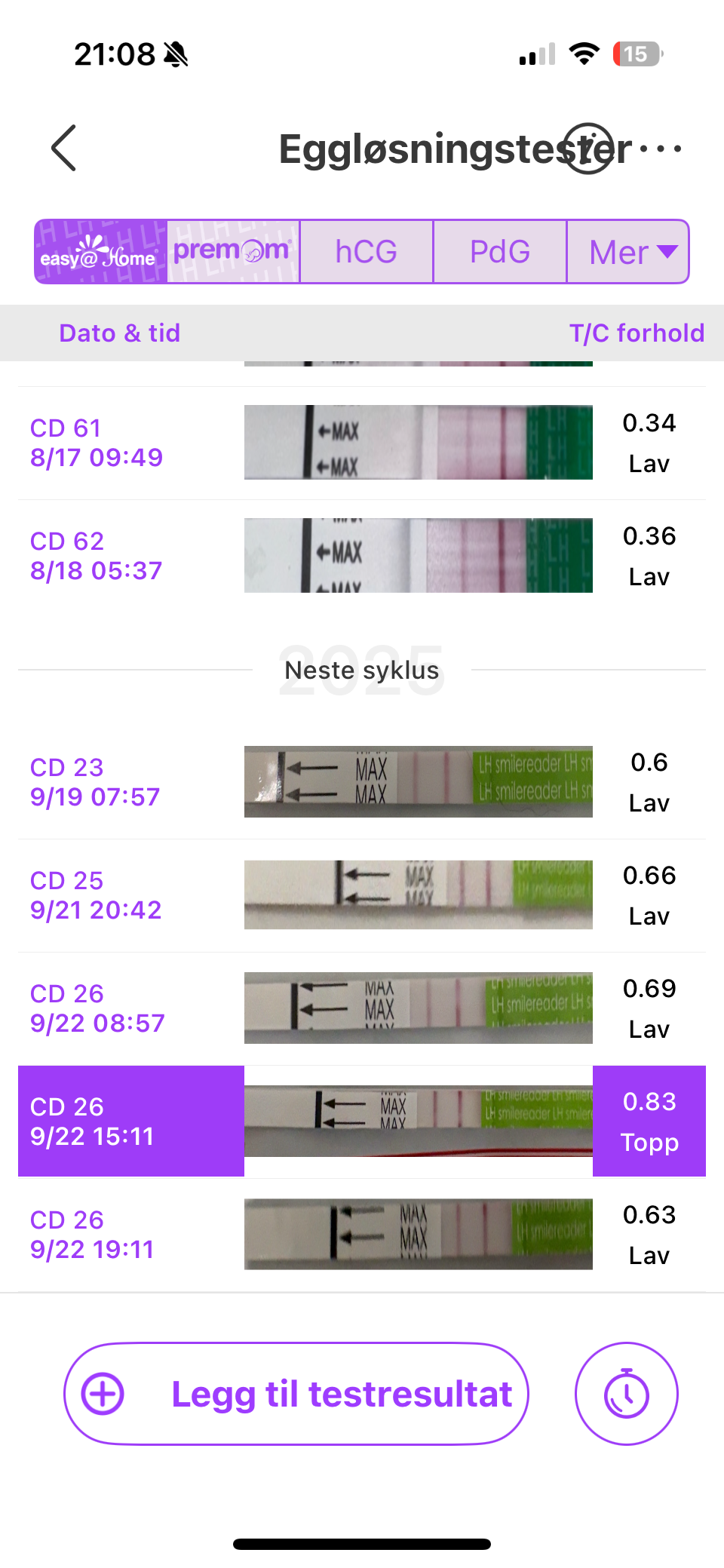Viewport: 724px width, 1568px height.
Task: Go back using the arrow
Action: [64, 148]
